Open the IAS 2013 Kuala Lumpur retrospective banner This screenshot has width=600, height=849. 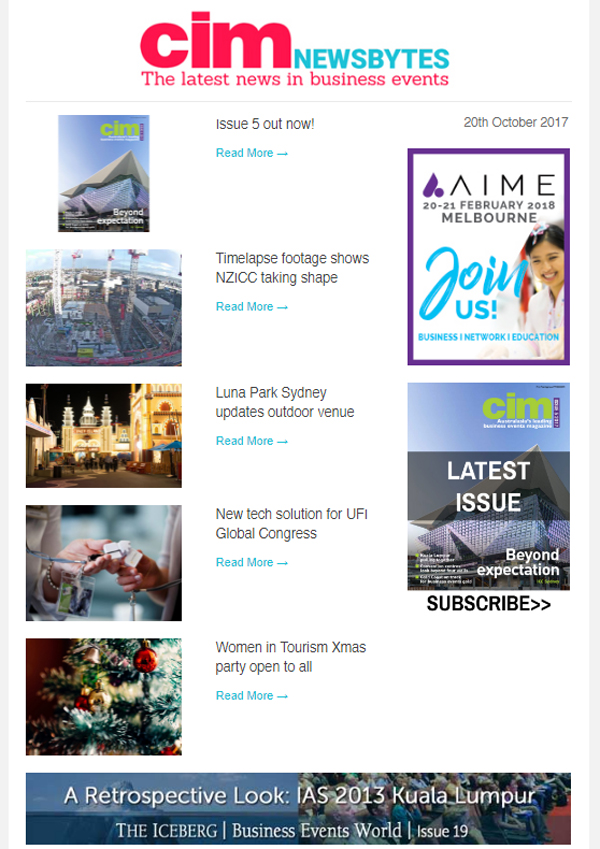pos(298,808)
